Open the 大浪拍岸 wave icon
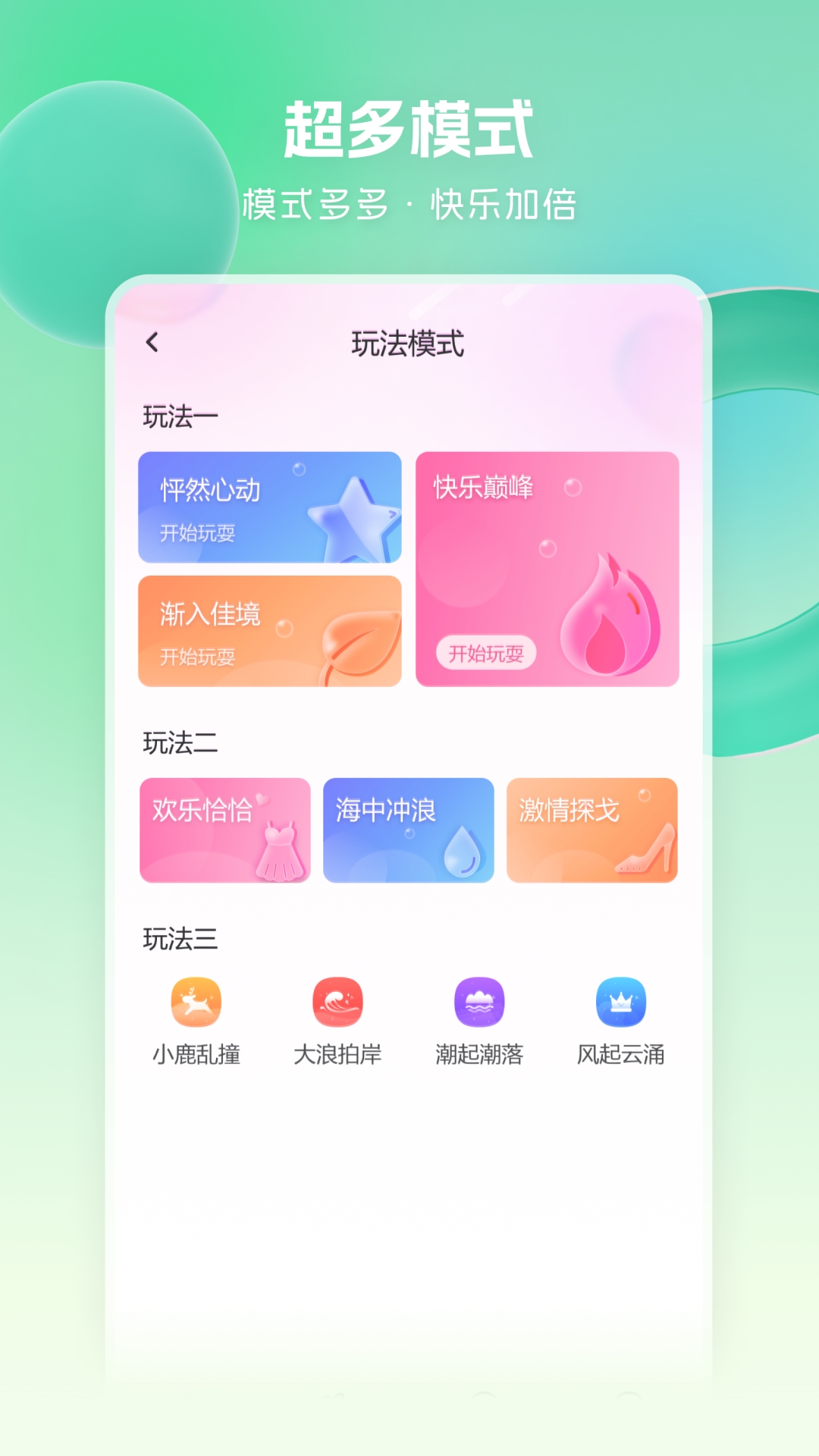The width and height of the screenshot is (819, 1456). tap(337, 1002)
